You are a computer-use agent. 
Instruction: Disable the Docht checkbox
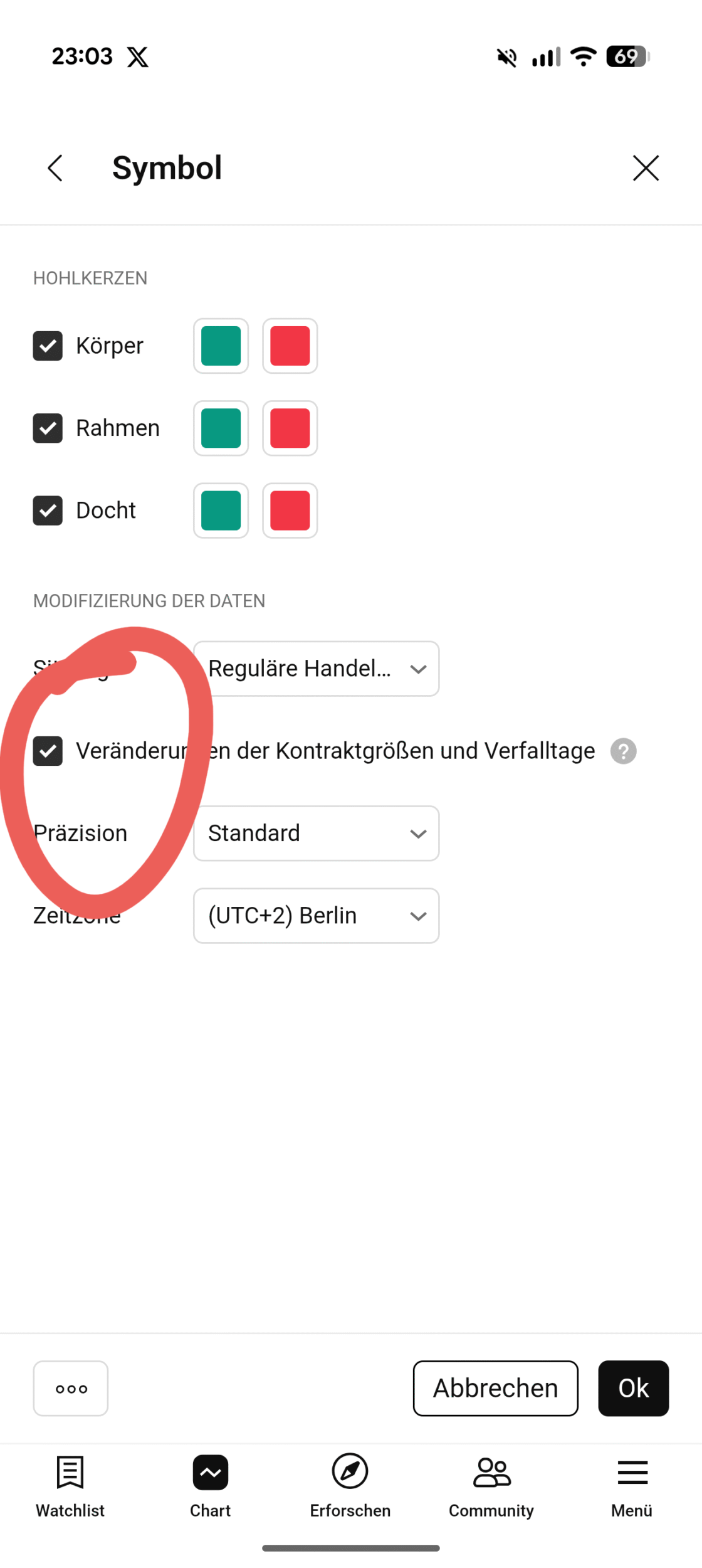coord(48,510)
